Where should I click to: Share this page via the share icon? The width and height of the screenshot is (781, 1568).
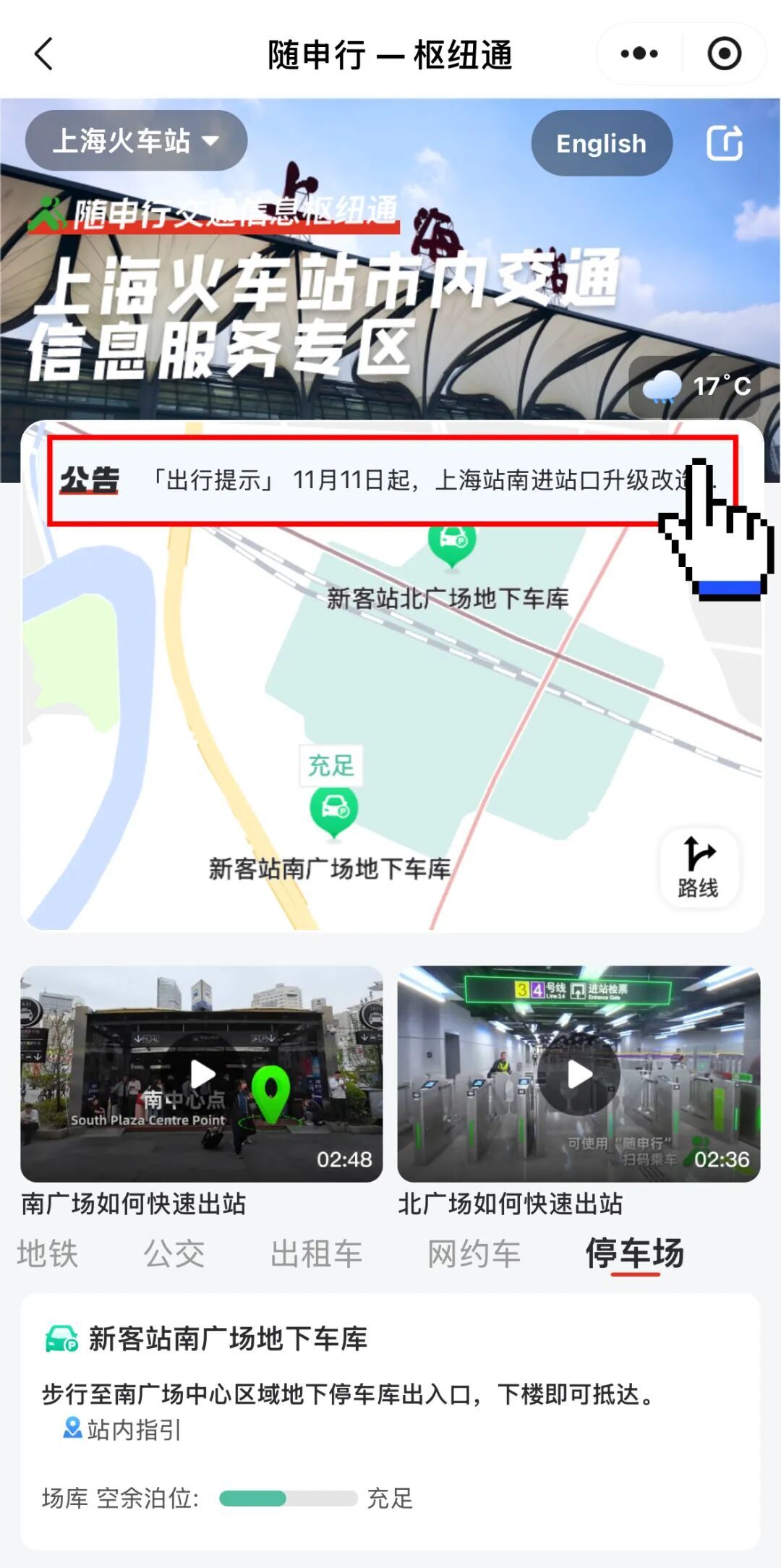pos(725,142)
